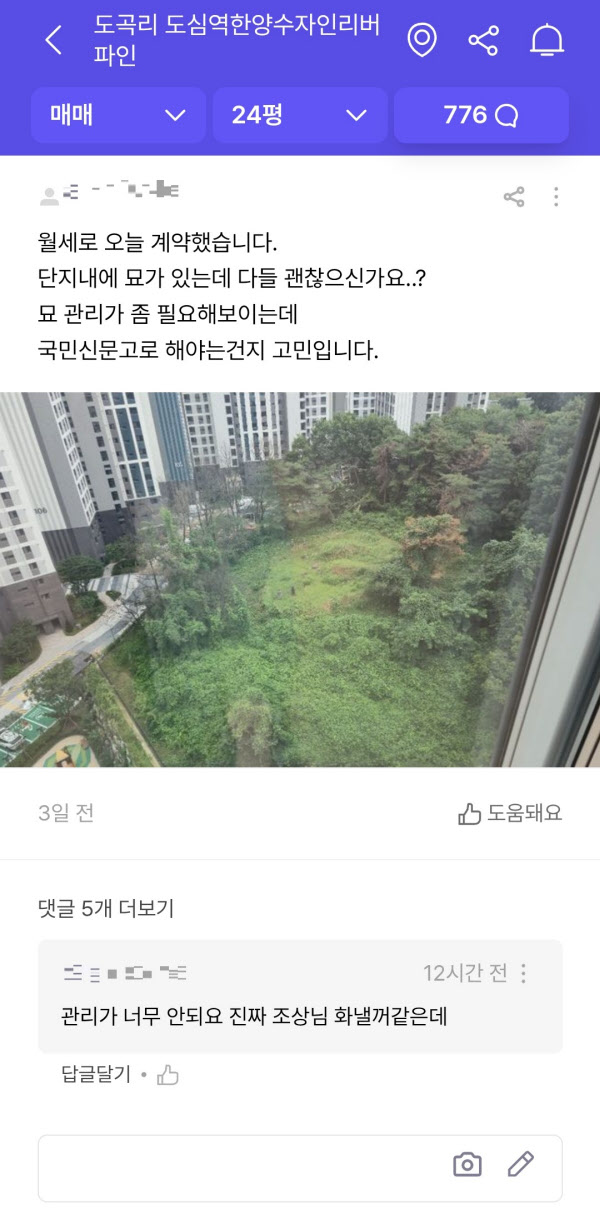Expand the 24평 size dropdown
600x1217 pixels.
point(300,115)
